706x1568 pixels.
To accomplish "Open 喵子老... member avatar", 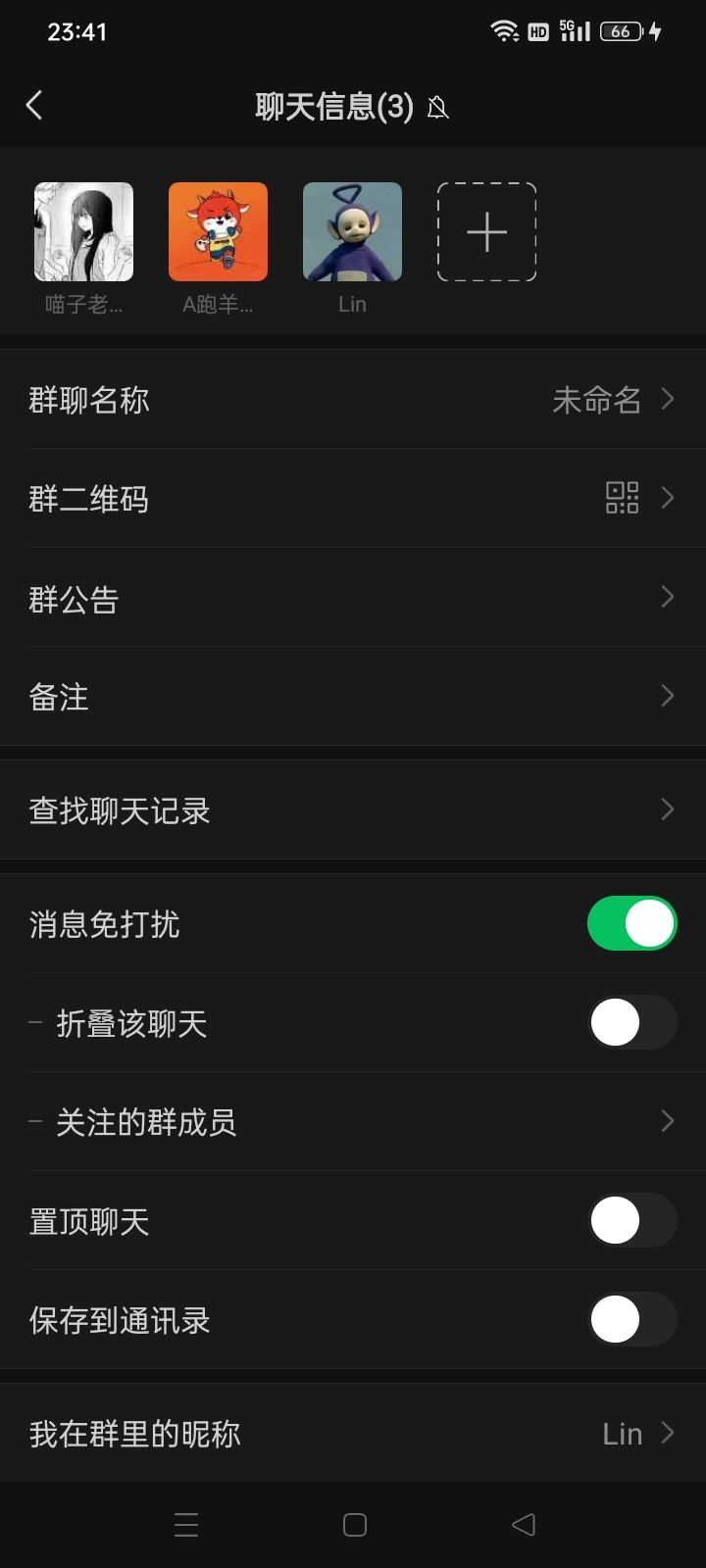I will pos(84,231).
